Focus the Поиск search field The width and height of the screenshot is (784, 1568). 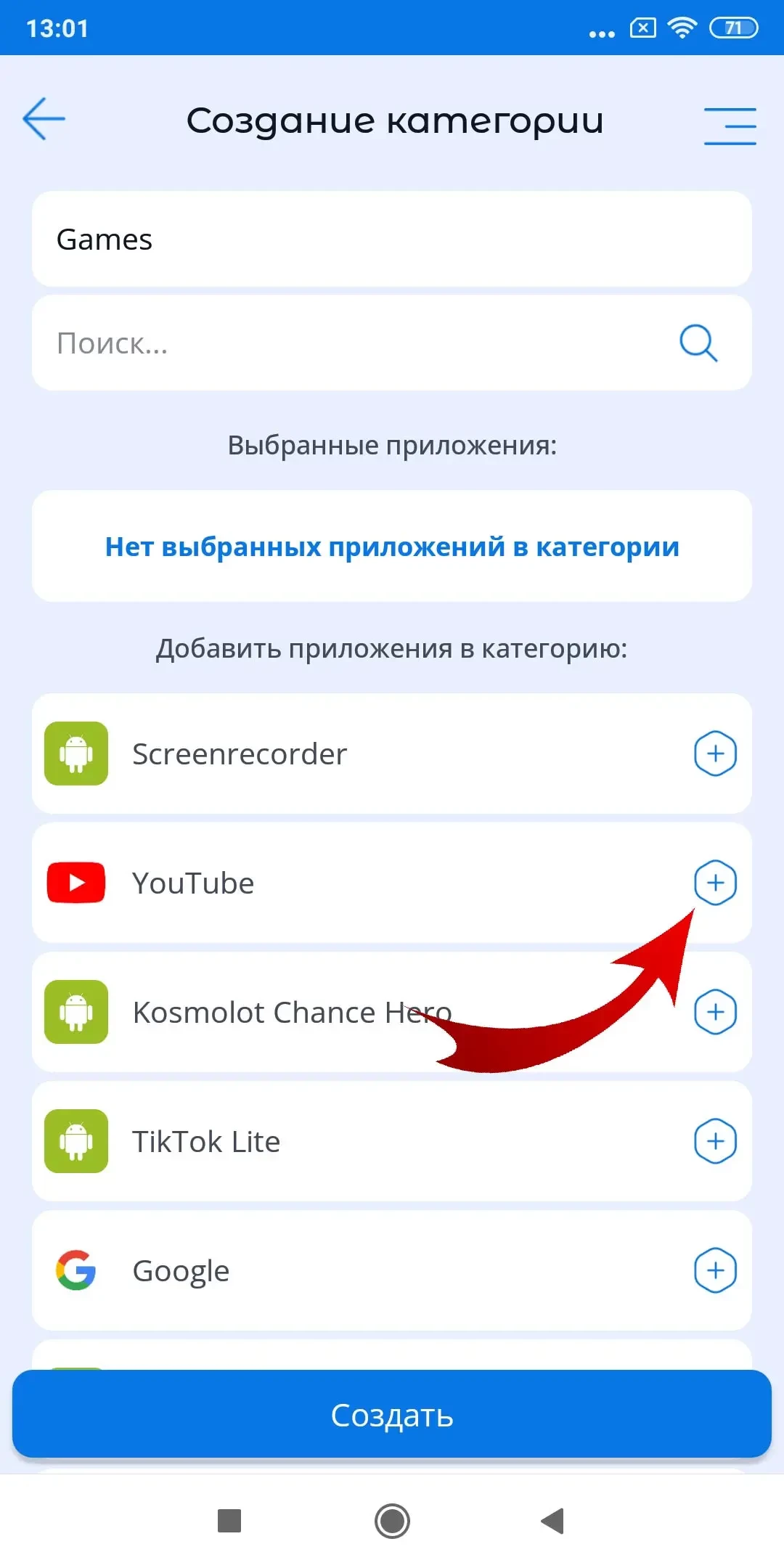tap(348, 343)
